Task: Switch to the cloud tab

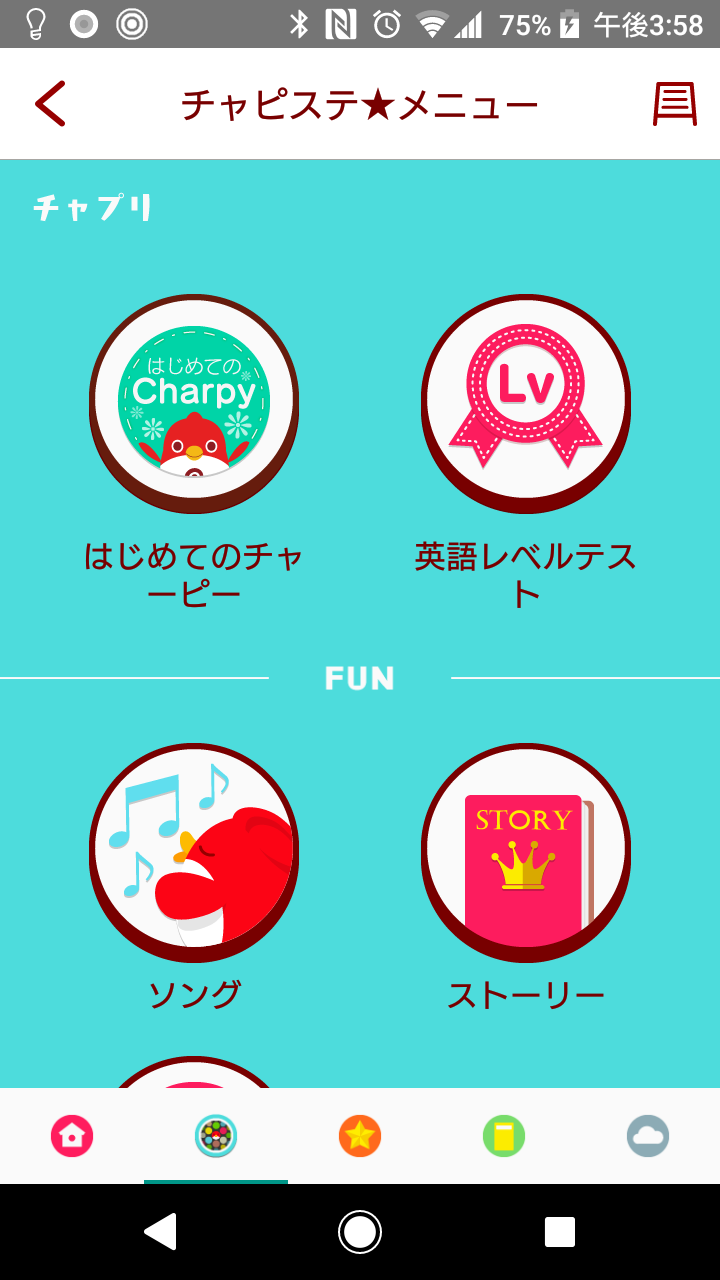Action: pos(648,1136)
